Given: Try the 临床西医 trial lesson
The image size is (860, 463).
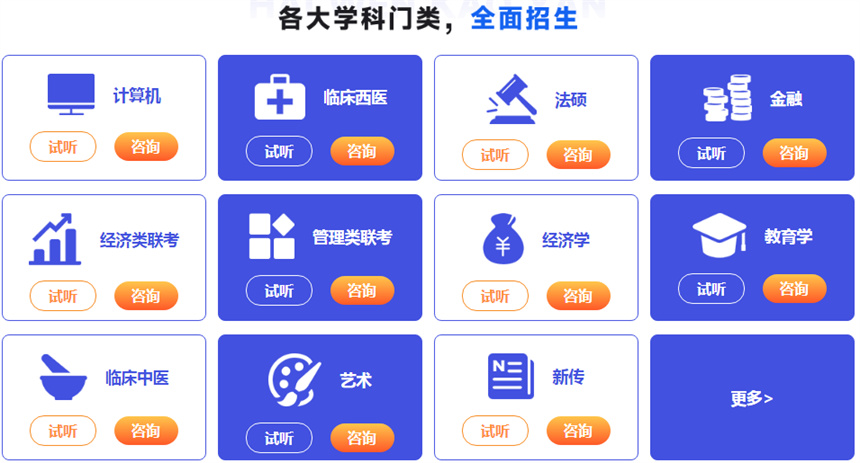Looking at the screenshot, I should point(279,152).
